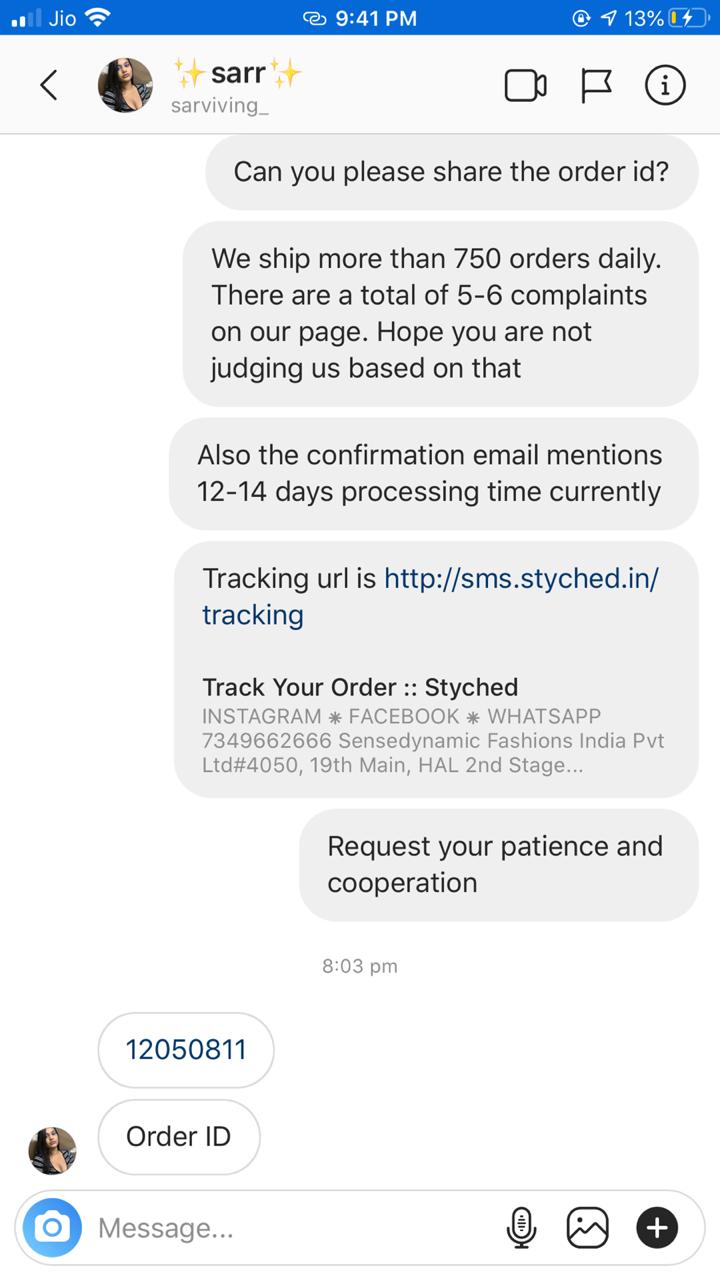The height and width of the screenshot is (1280, 720).
Task: Tap the 12050811 number link
Action: tap(186, 1049)
